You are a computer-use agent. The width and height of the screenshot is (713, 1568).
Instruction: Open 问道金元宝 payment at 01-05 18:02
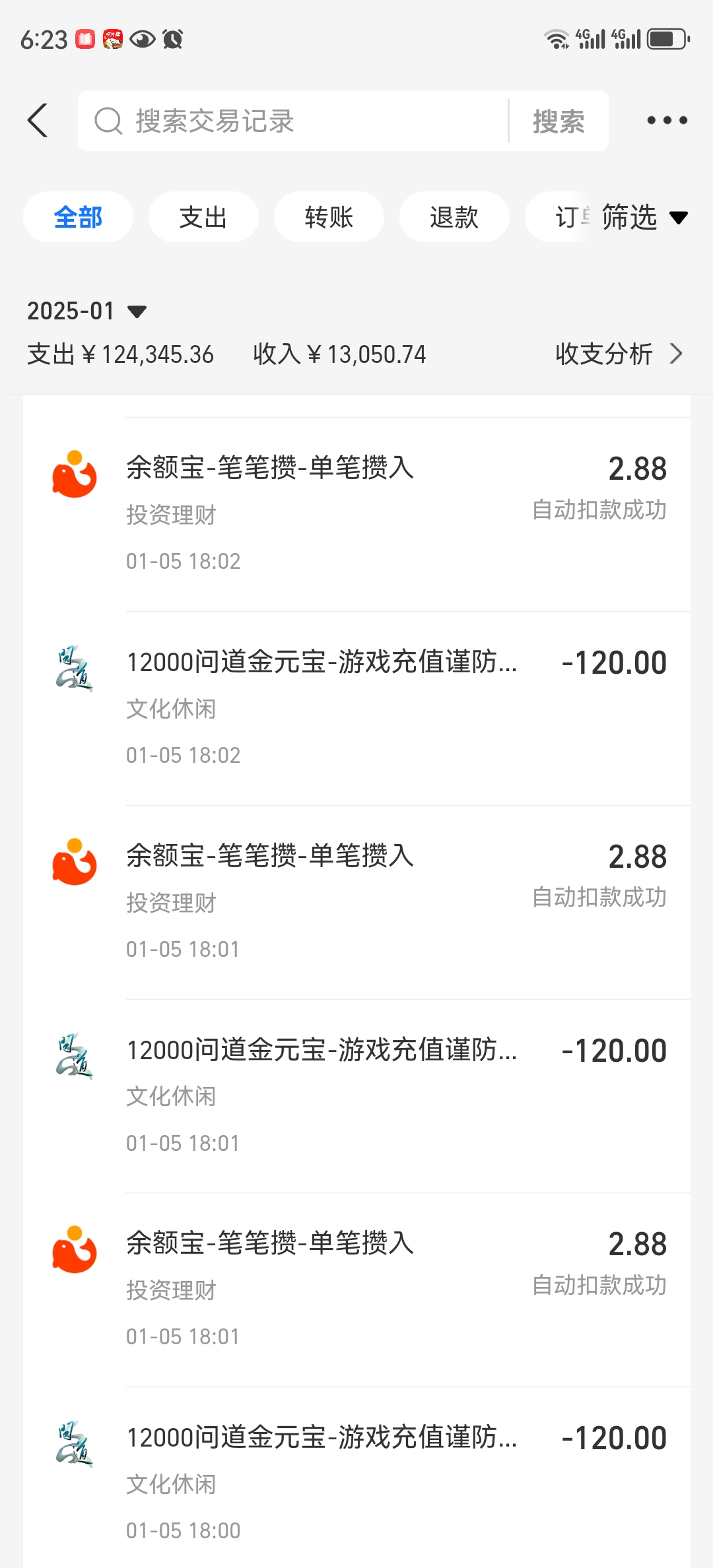(x=356, y=709)
